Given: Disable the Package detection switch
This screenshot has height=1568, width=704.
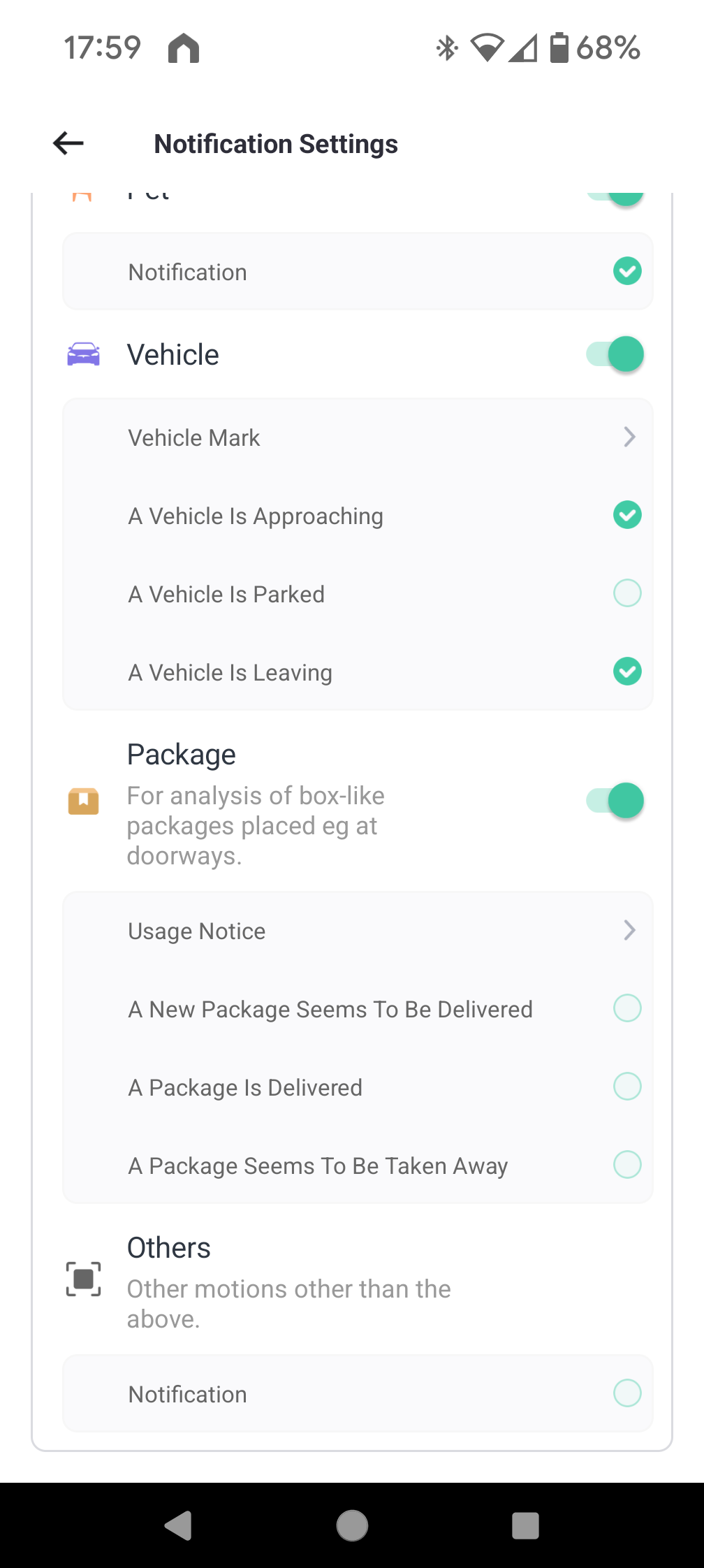Looking at the screenshot, I should [615, 801].
